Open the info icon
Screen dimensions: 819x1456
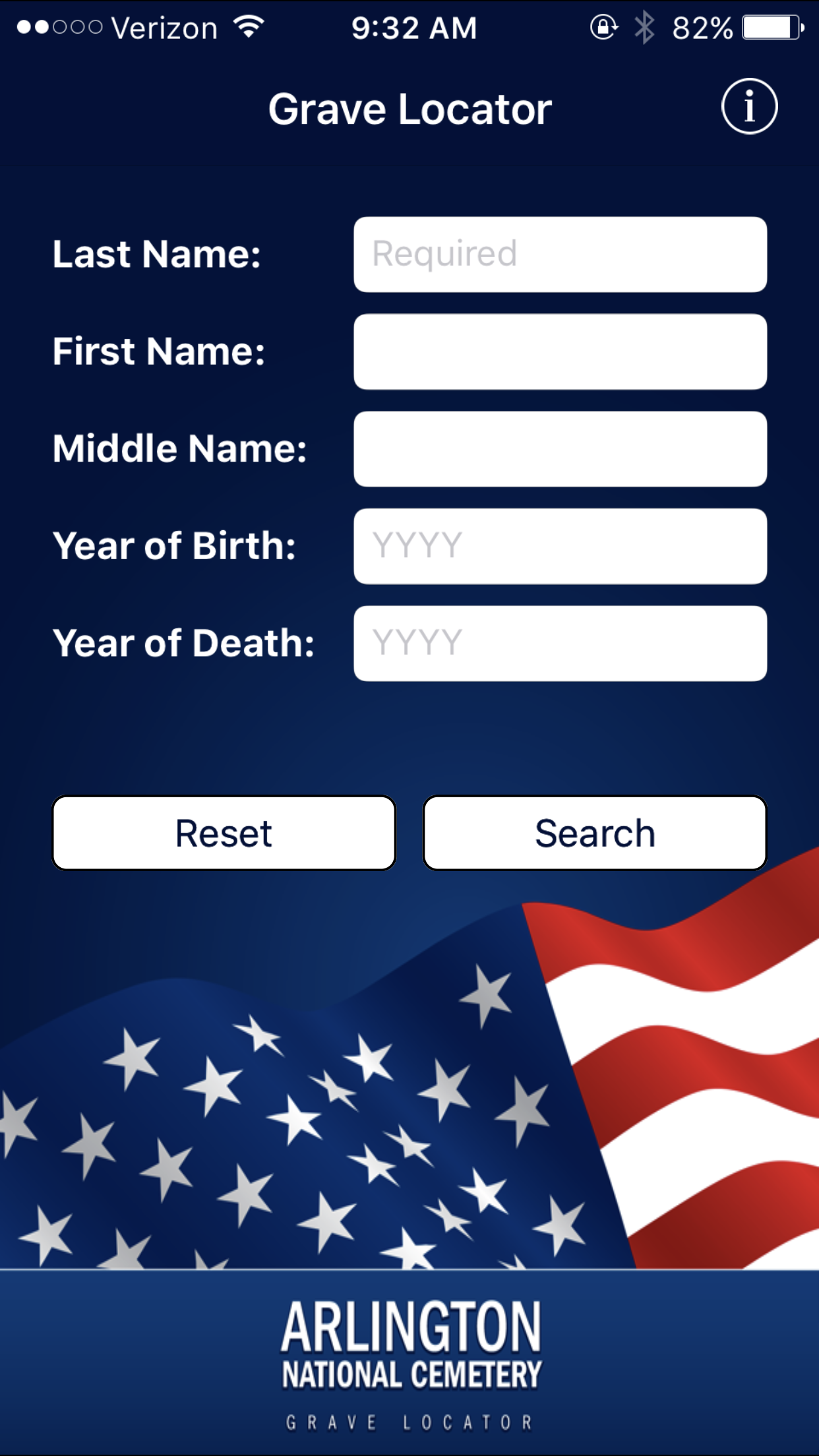click(x=749, y=107)
